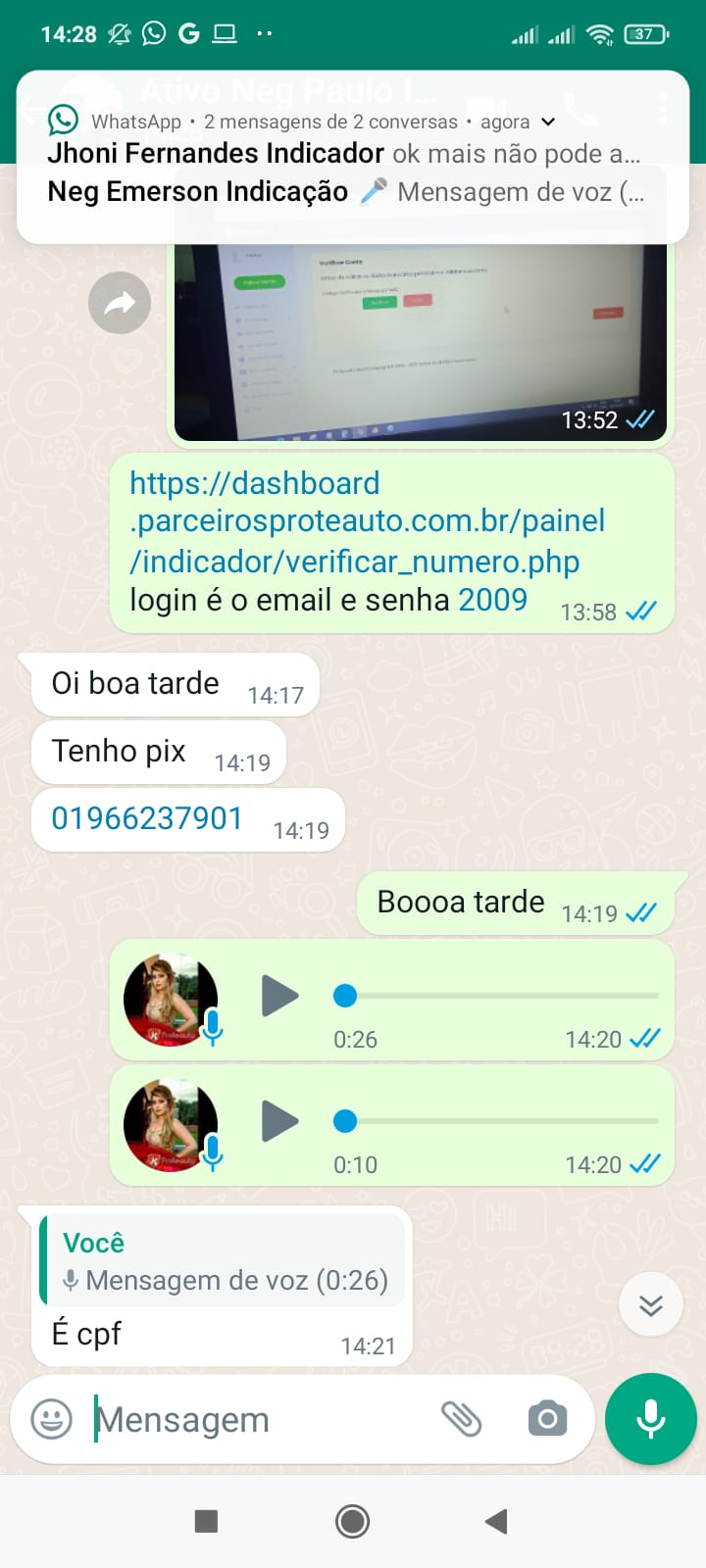The height and width of the screenshot is (1568, 706).
Task: Seek within the 0:10 voice message slider
Action: (495, 1121)
